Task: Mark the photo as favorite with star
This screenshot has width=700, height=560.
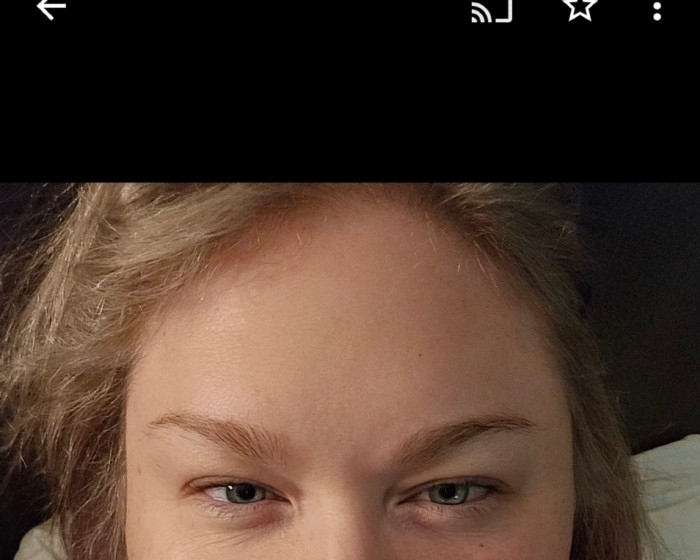Action: point(580,8)
